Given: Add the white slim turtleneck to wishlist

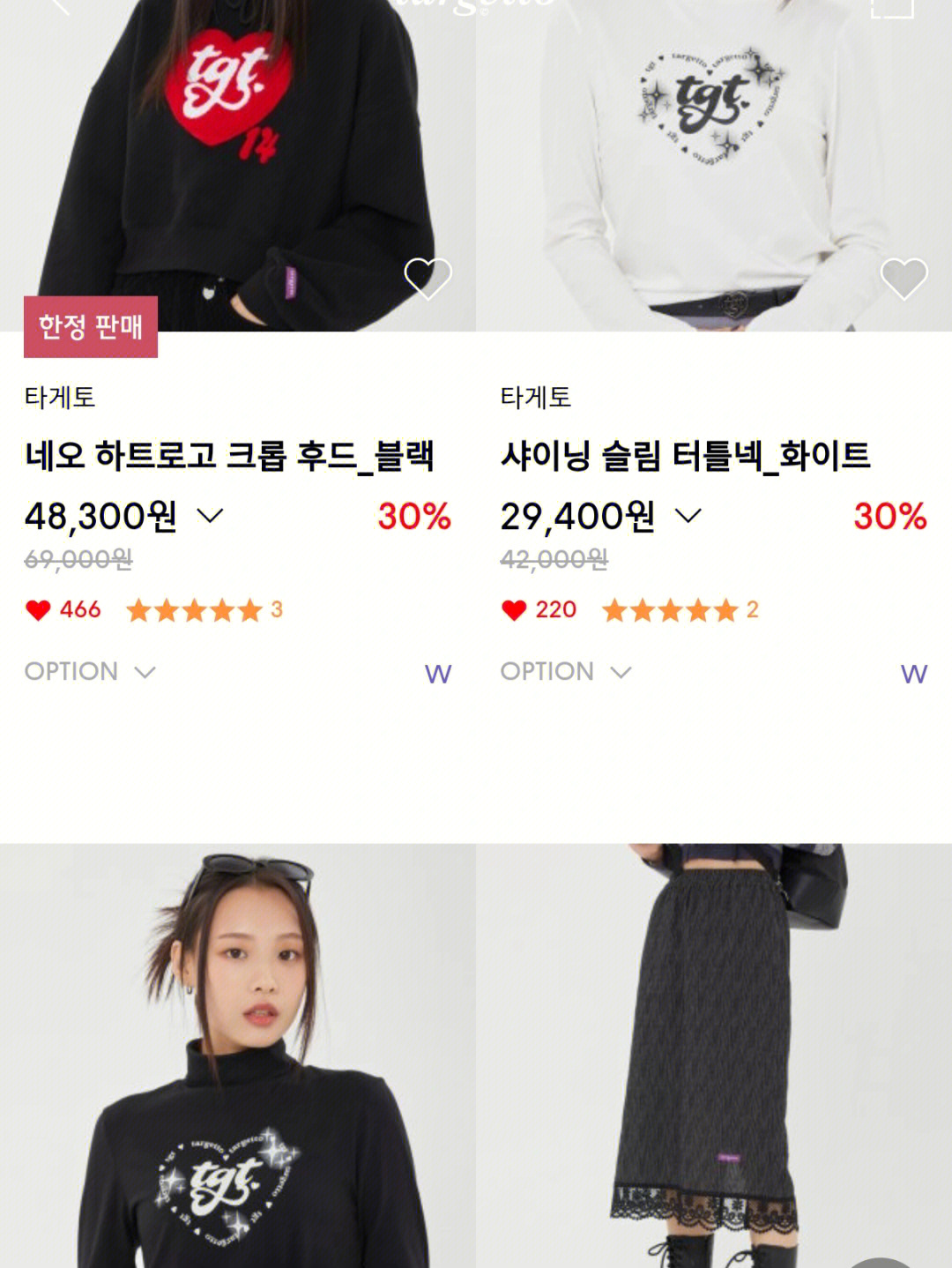Looking at the screenshot, I should point(904,279).
